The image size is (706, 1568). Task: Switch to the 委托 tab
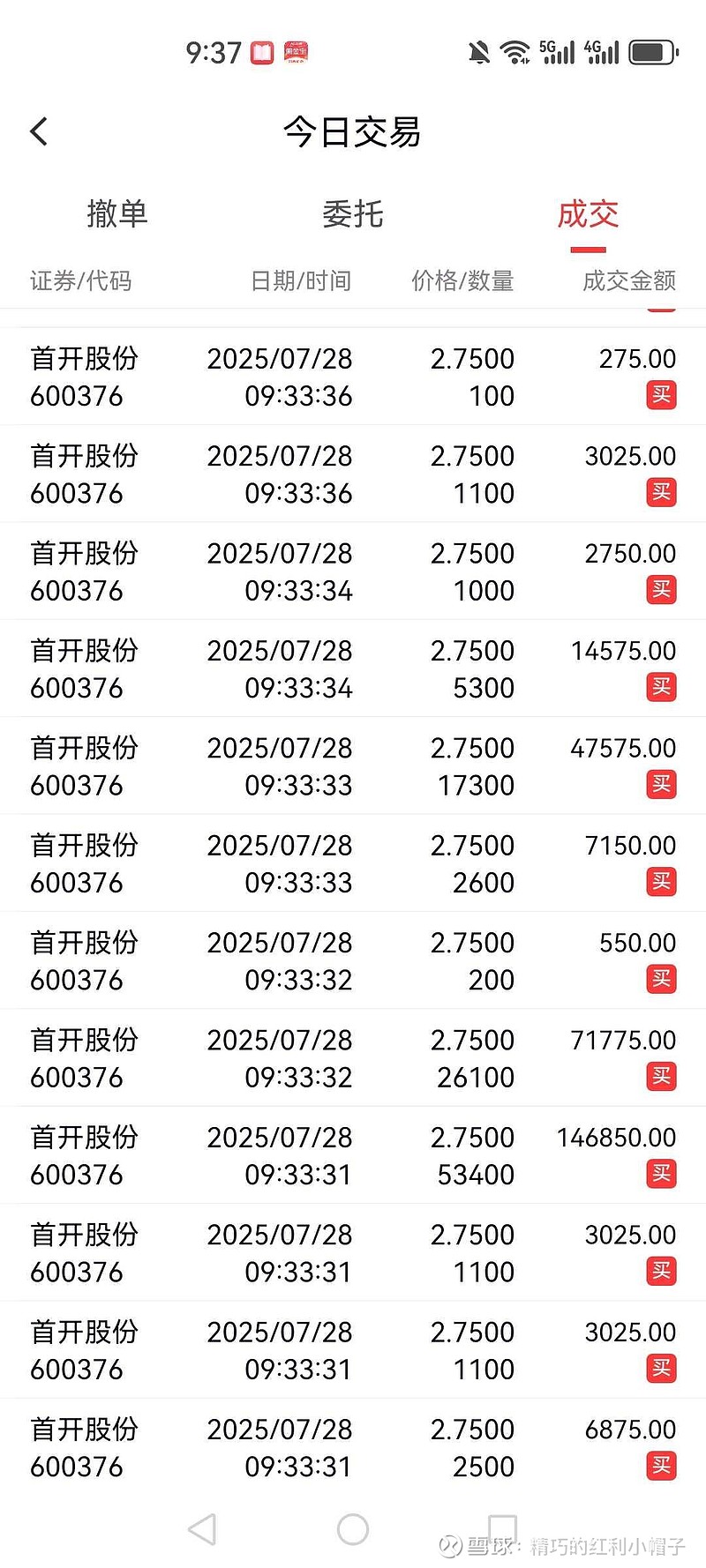[x=353, y=214]
